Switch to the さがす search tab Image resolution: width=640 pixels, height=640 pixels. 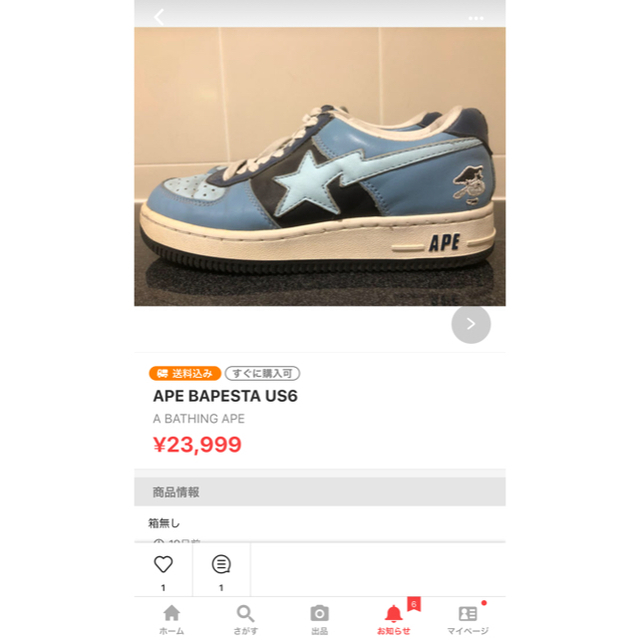click(x=245, y=619)
